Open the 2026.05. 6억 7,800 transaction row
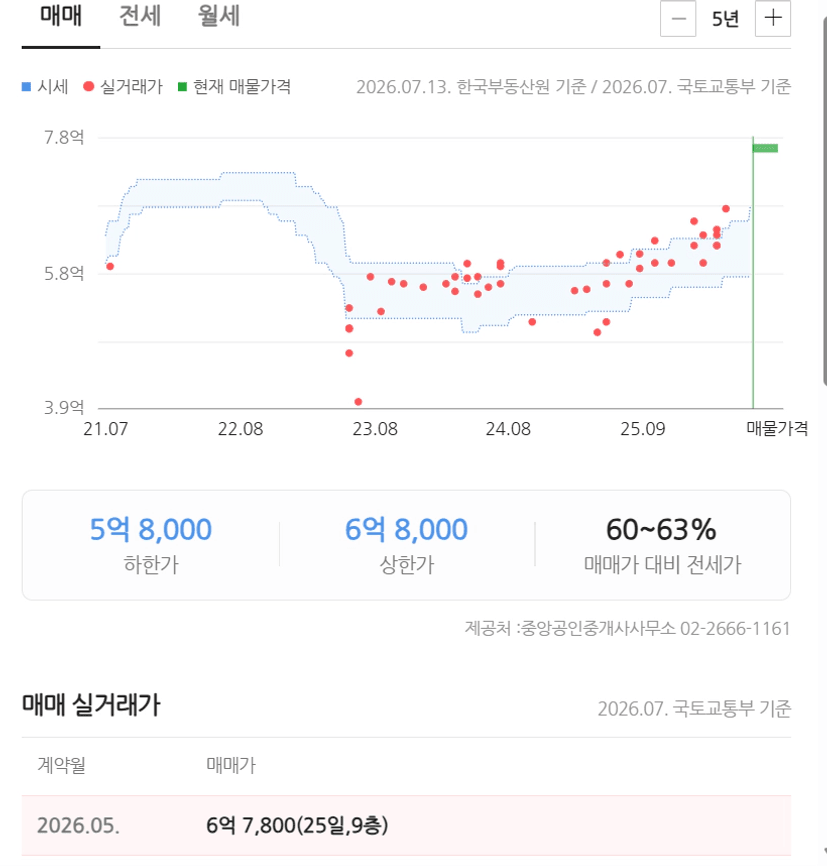 click(406, 825)
